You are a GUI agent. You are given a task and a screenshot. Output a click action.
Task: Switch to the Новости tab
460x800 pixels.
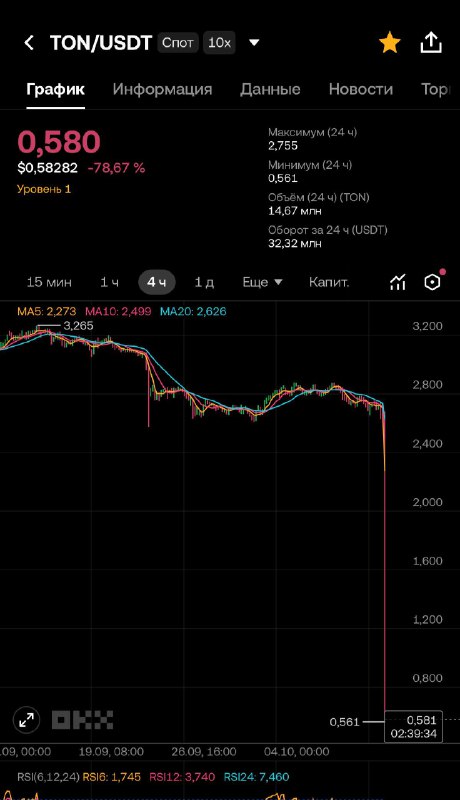[x=361, y=89]
